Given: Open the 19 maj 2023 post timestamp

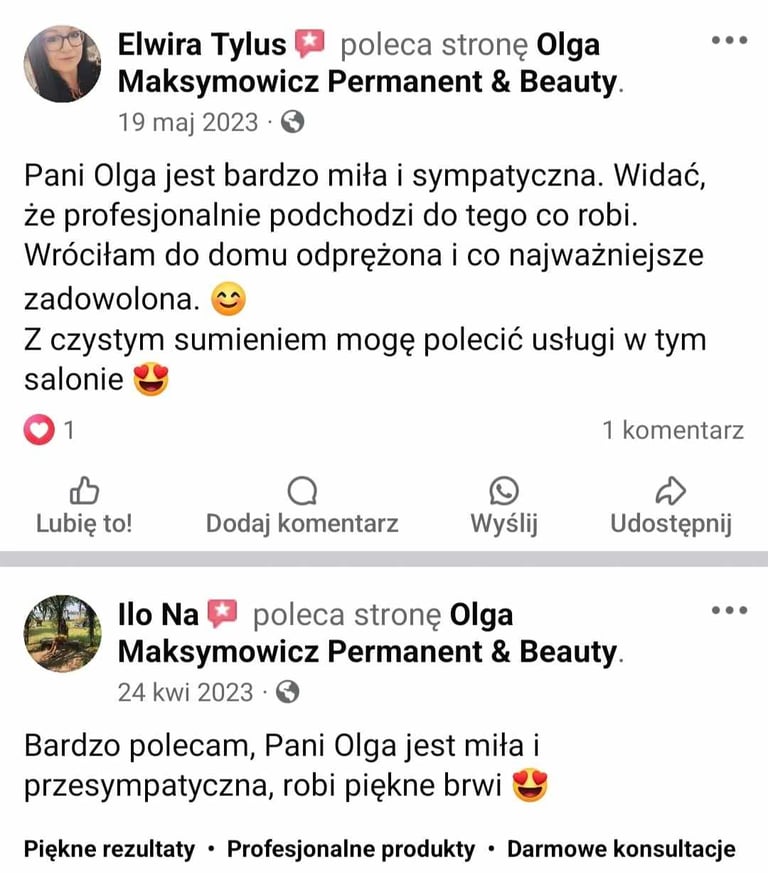Looking at the screenshot, I should click(188, 122).
